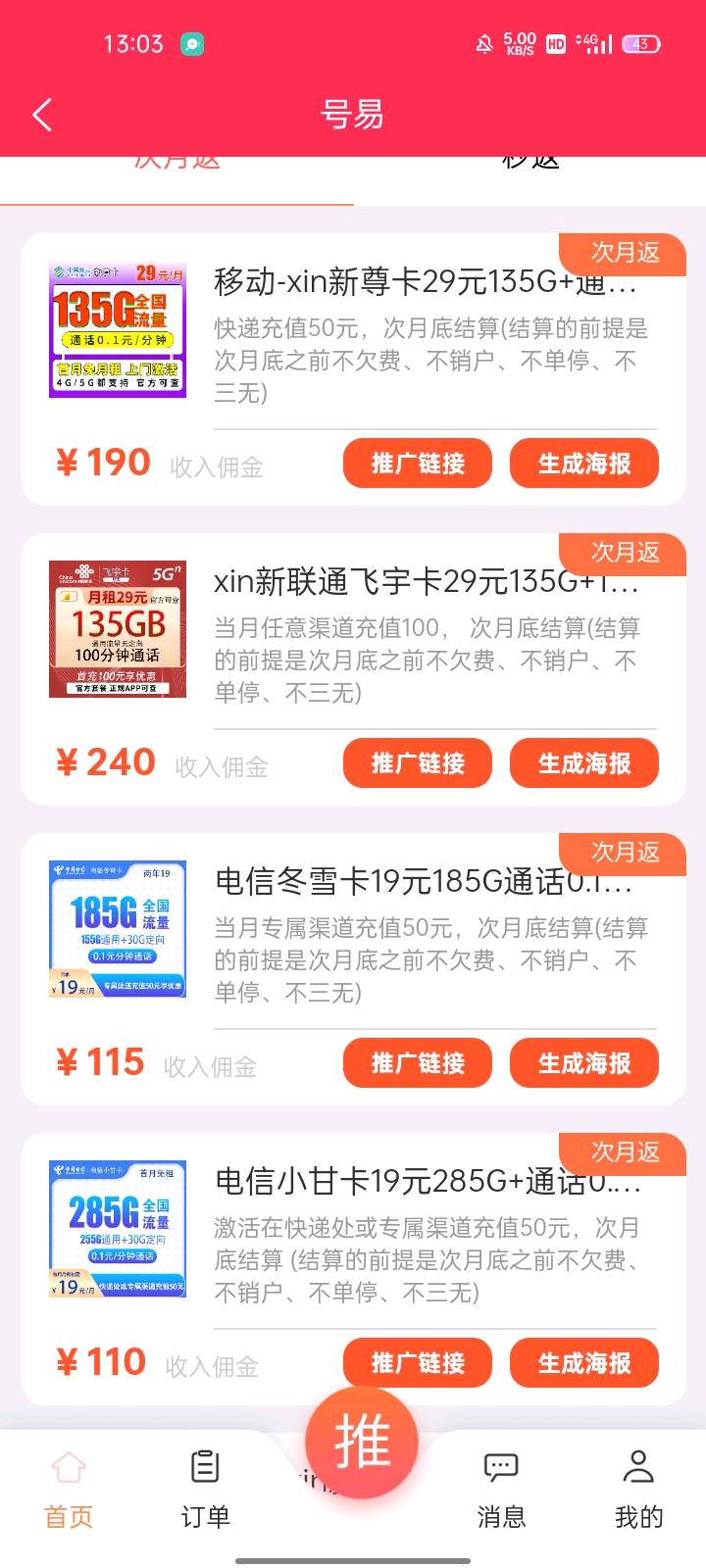Screen dimensions: 706x1568
Task: Click 推广链接 for 移动-xin新尊卡
Action: pyautogui.click(x=417, y=464)
